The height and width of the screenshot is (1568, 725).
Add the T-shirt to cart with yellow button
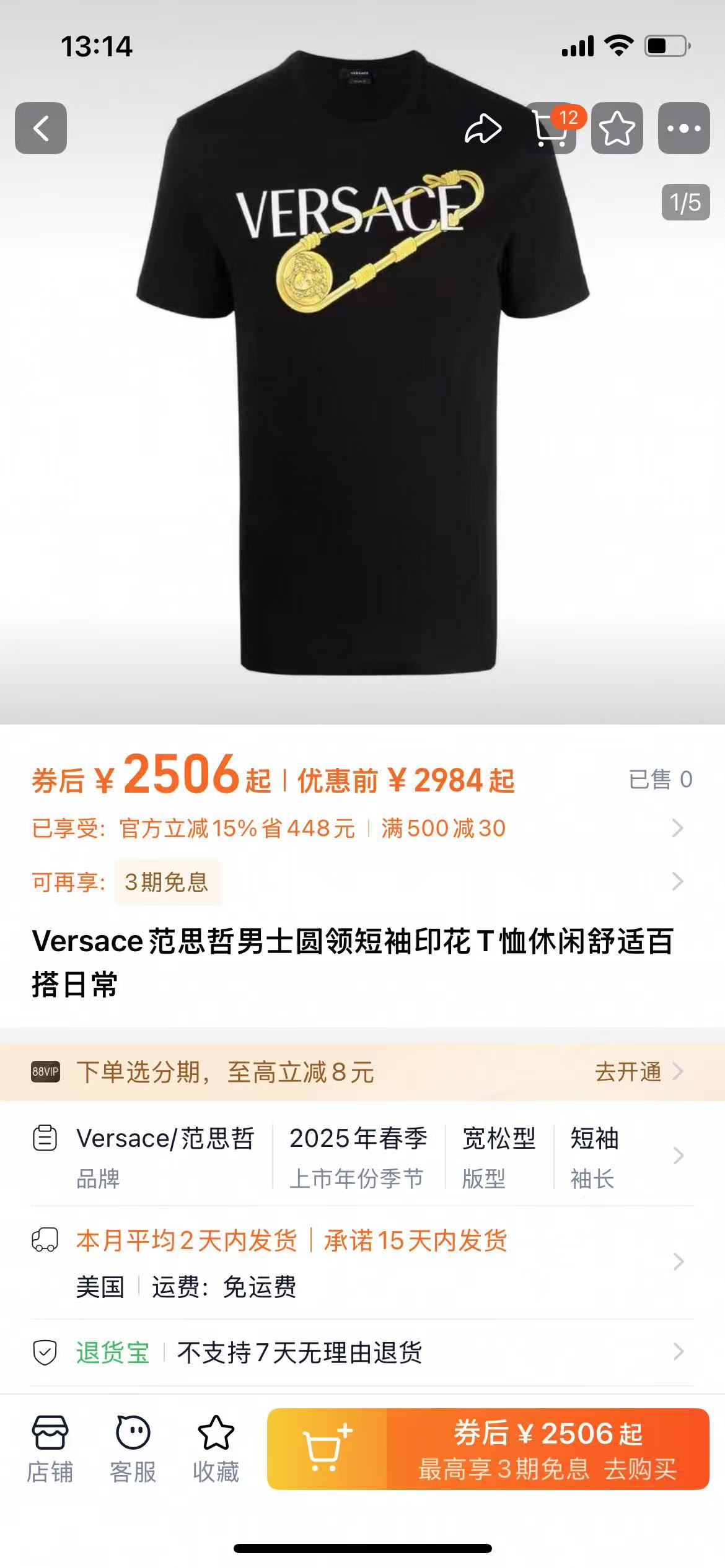tap(327, 1449)
